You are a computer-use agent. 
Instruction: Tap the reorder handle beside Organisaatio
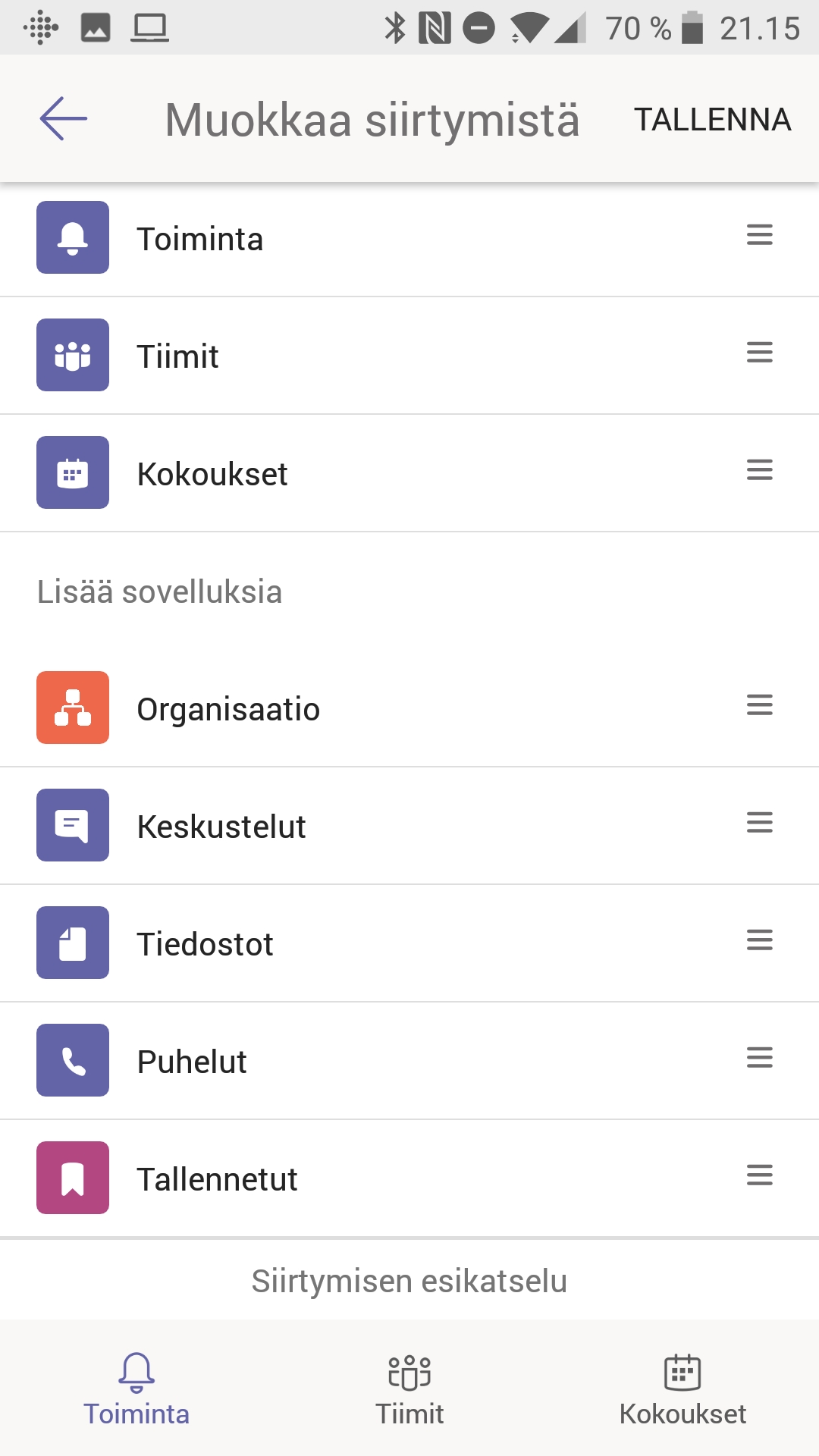[x=759, y=705]
